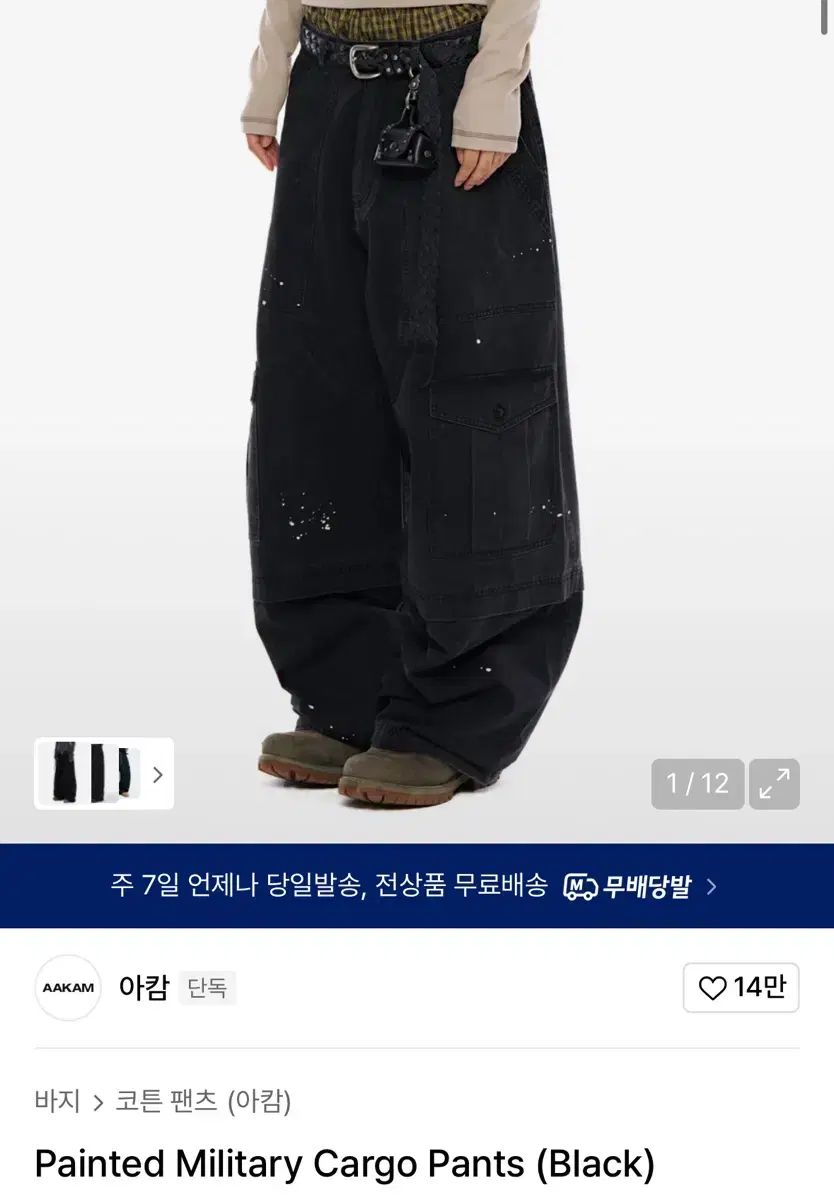Click the 아캄 brand name text
The width and height of the screenshot is (834, 1200).
click(x=143, y=986)
